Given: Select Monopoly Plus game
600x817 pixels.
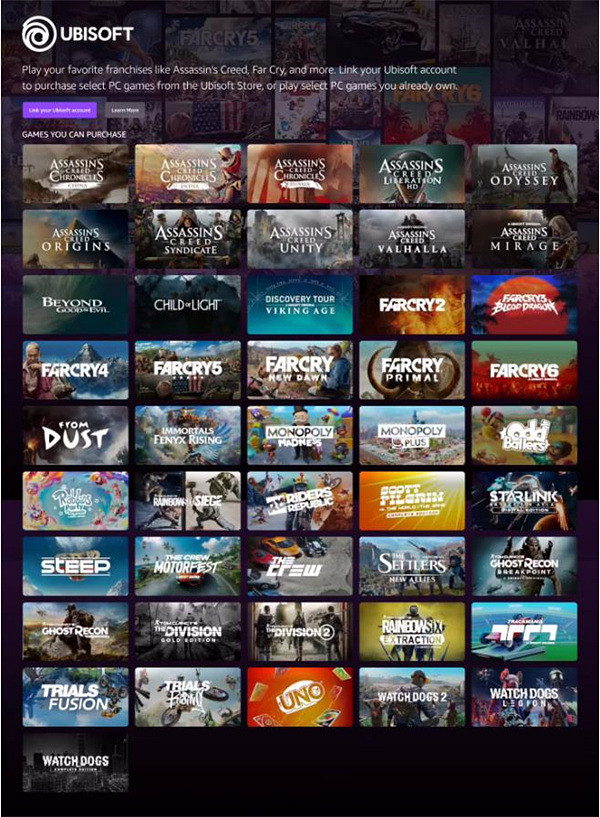Looking at the screenshot, I should (x=412, y=435).
